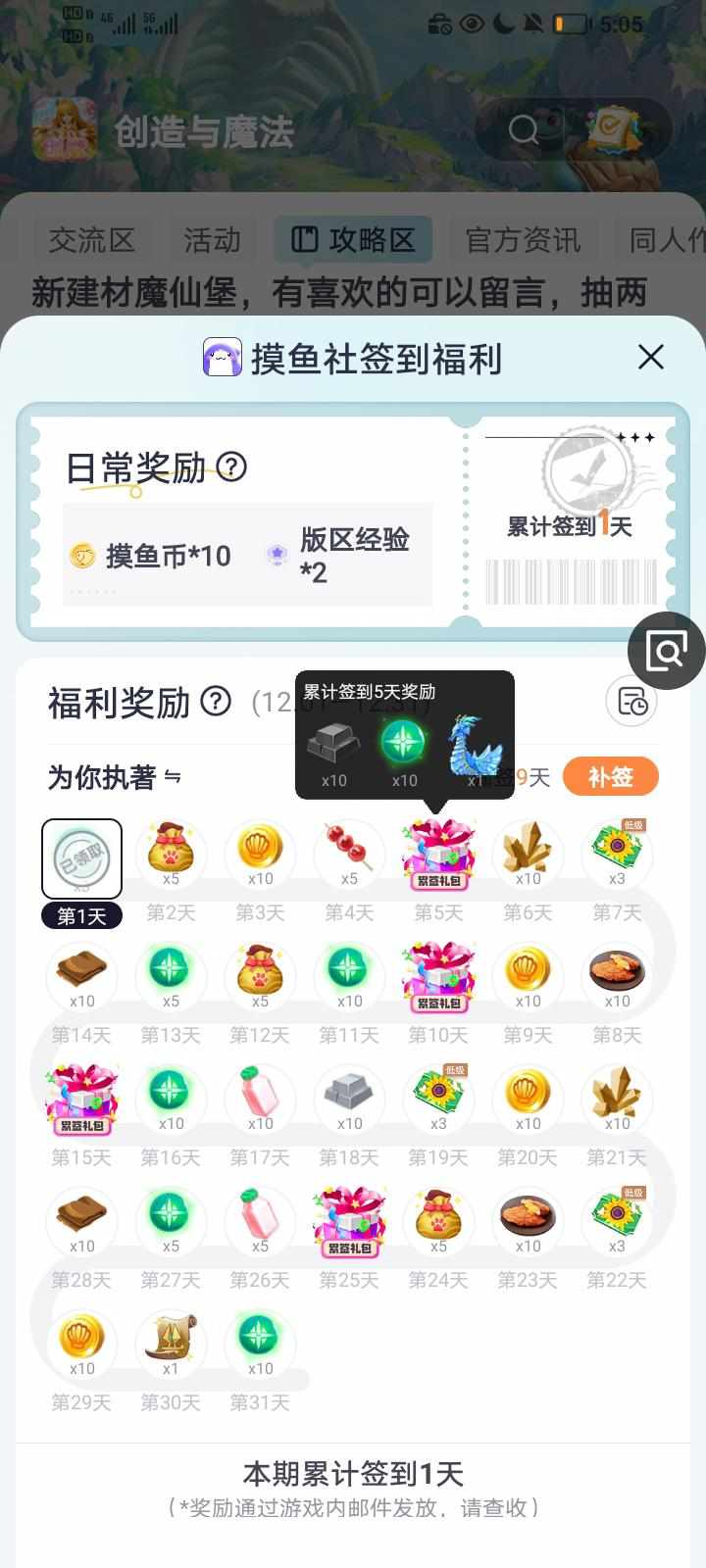View the 第25天 cumulative gift pack
The height and width of the screenshot is (1568, 706).
(x=349, y=1222)
